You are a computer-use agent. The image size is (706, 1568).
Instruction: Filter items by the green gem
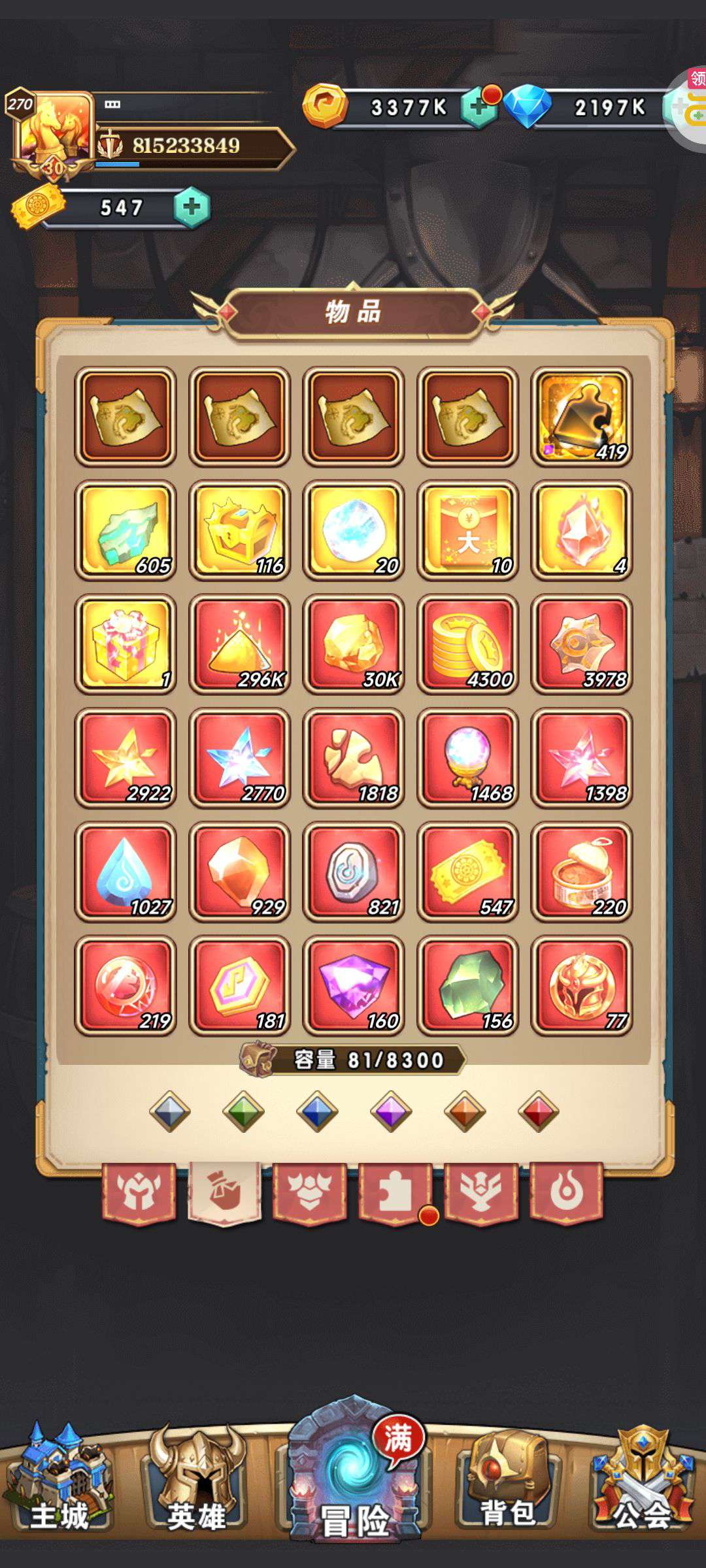[243, 1111]
